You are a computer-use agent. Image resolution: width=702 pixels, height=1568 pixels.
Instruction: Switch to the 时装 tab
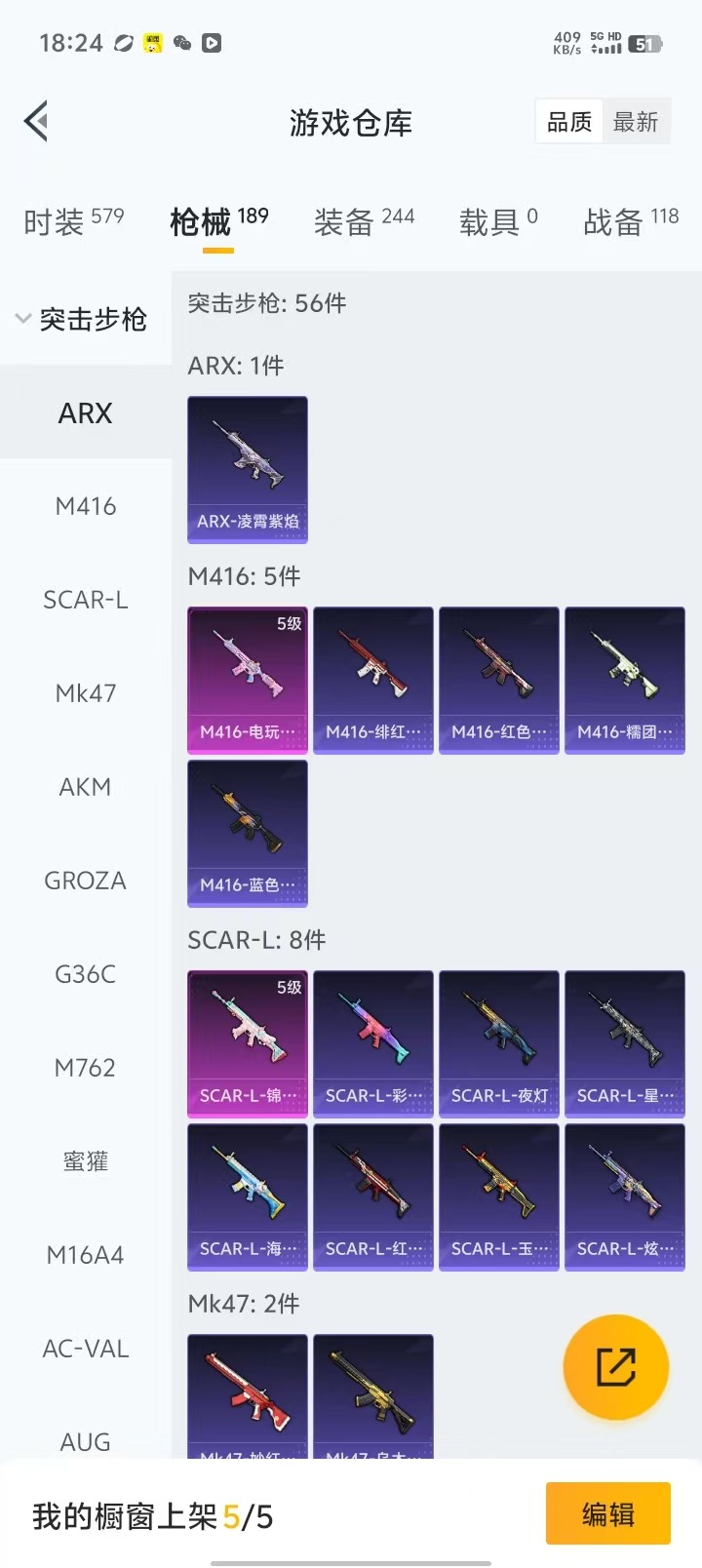(73, 222)
